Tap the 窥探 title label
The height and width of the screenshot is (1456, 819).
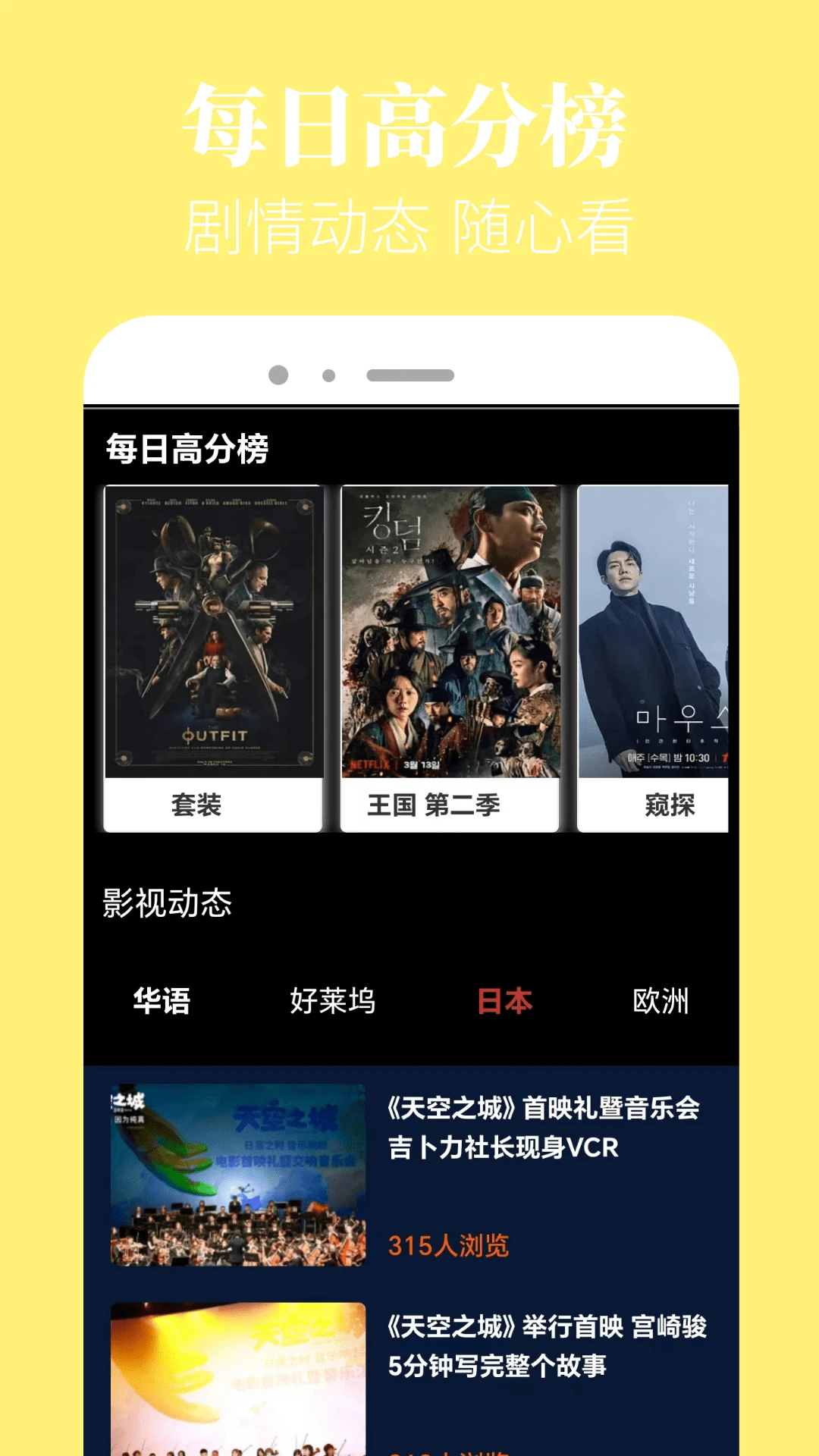[x=670, y=807]
